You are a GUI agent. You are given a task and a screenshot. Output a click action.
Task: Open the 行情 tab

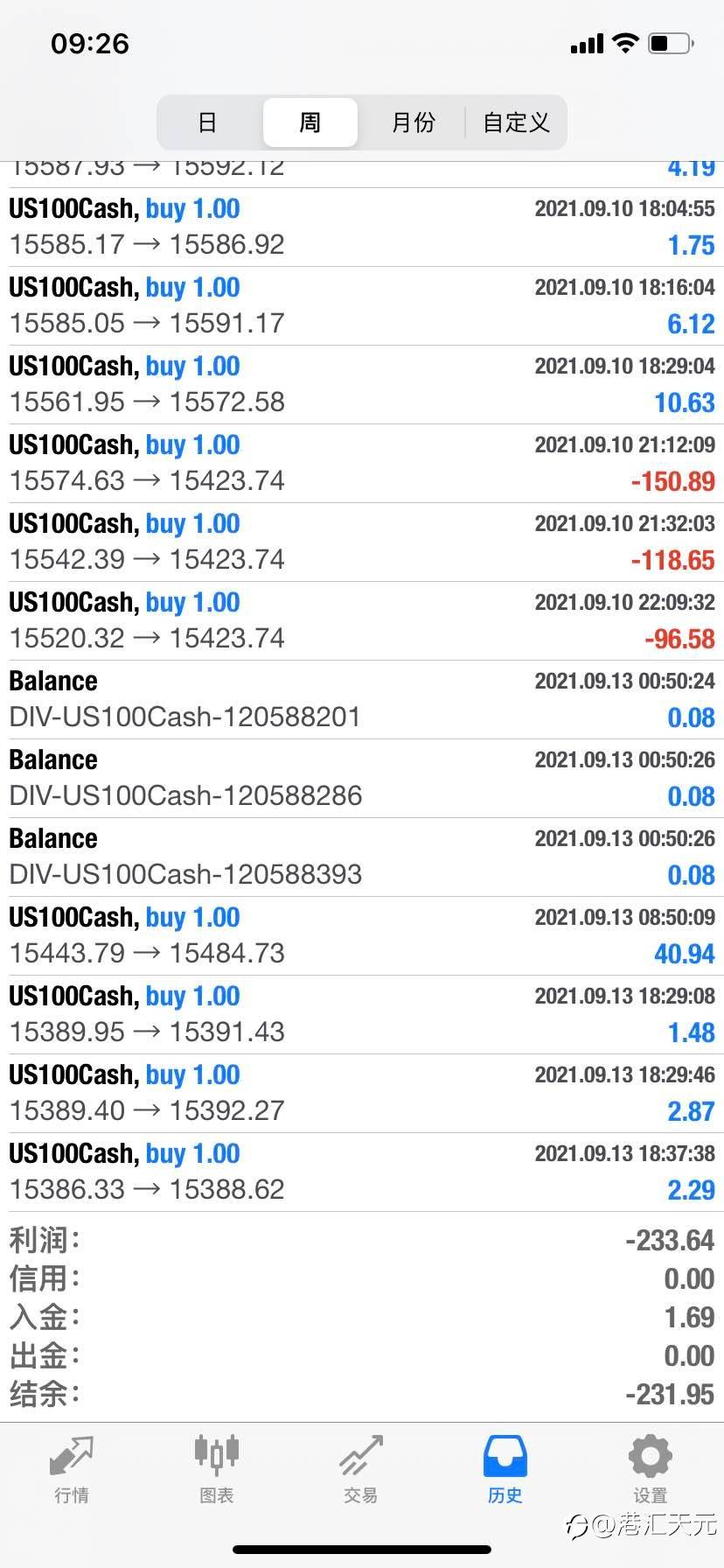(x=72, y=1470)
